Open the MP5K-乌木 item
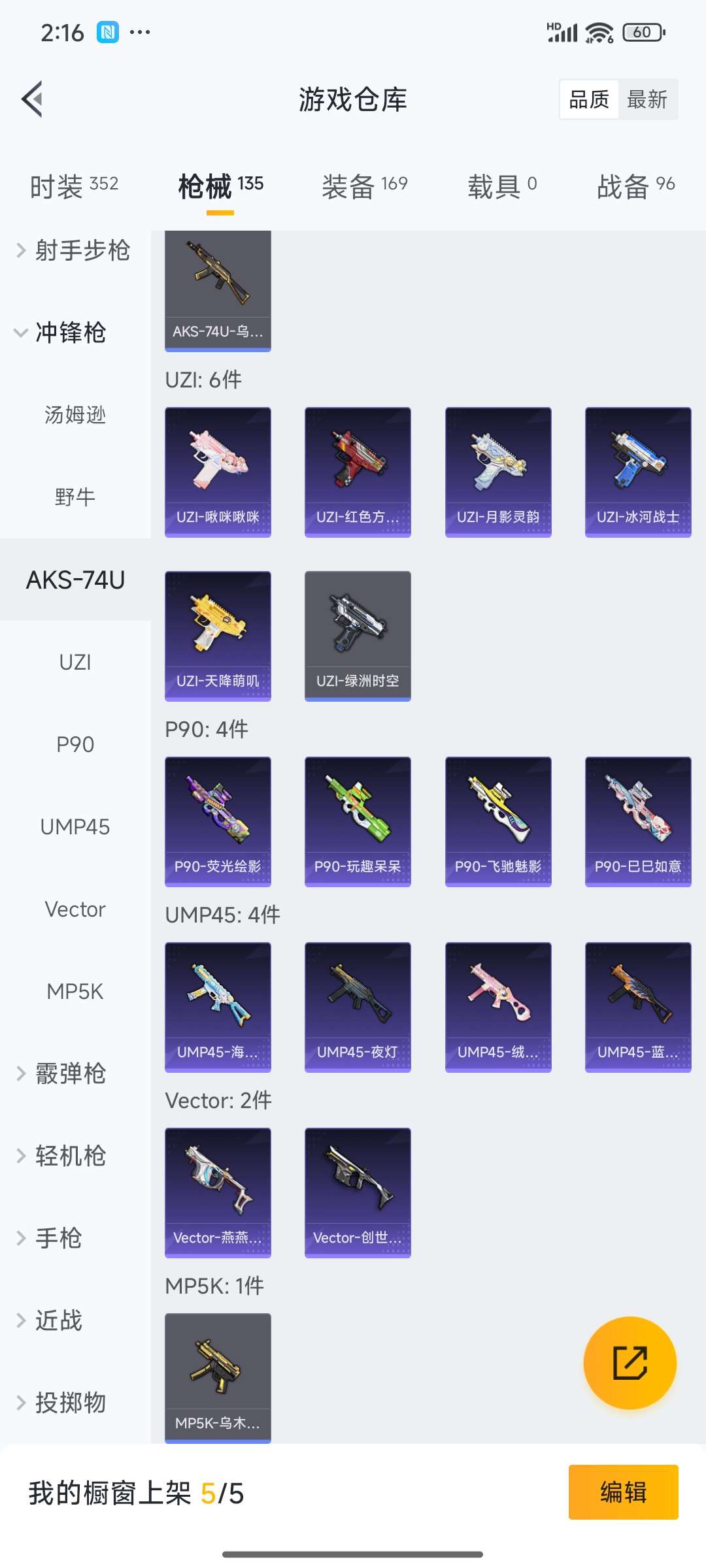 coord(218,1377)
